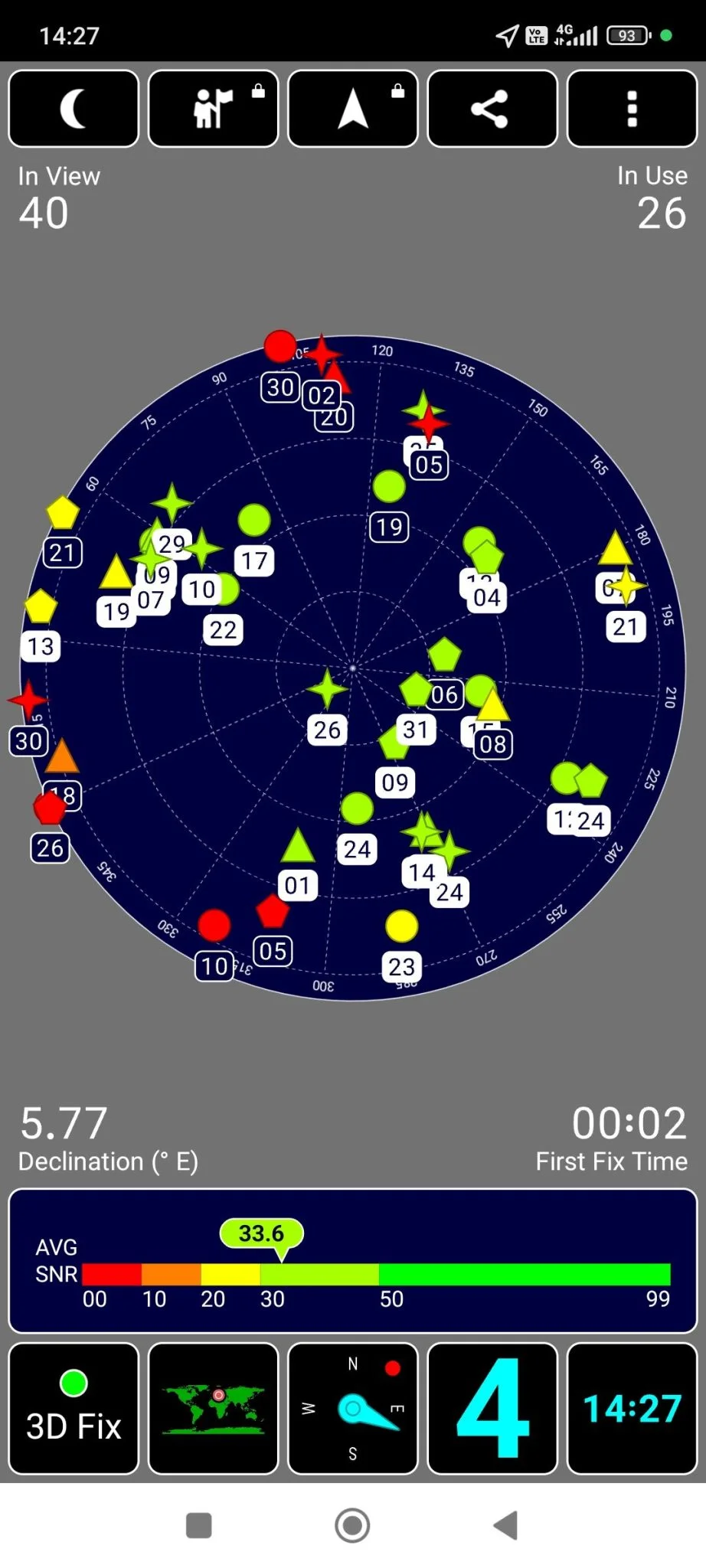Screen dimensions: 706x1568
Task: Open the 3D Fix status panel
Action: click(x=74, y=1407)
